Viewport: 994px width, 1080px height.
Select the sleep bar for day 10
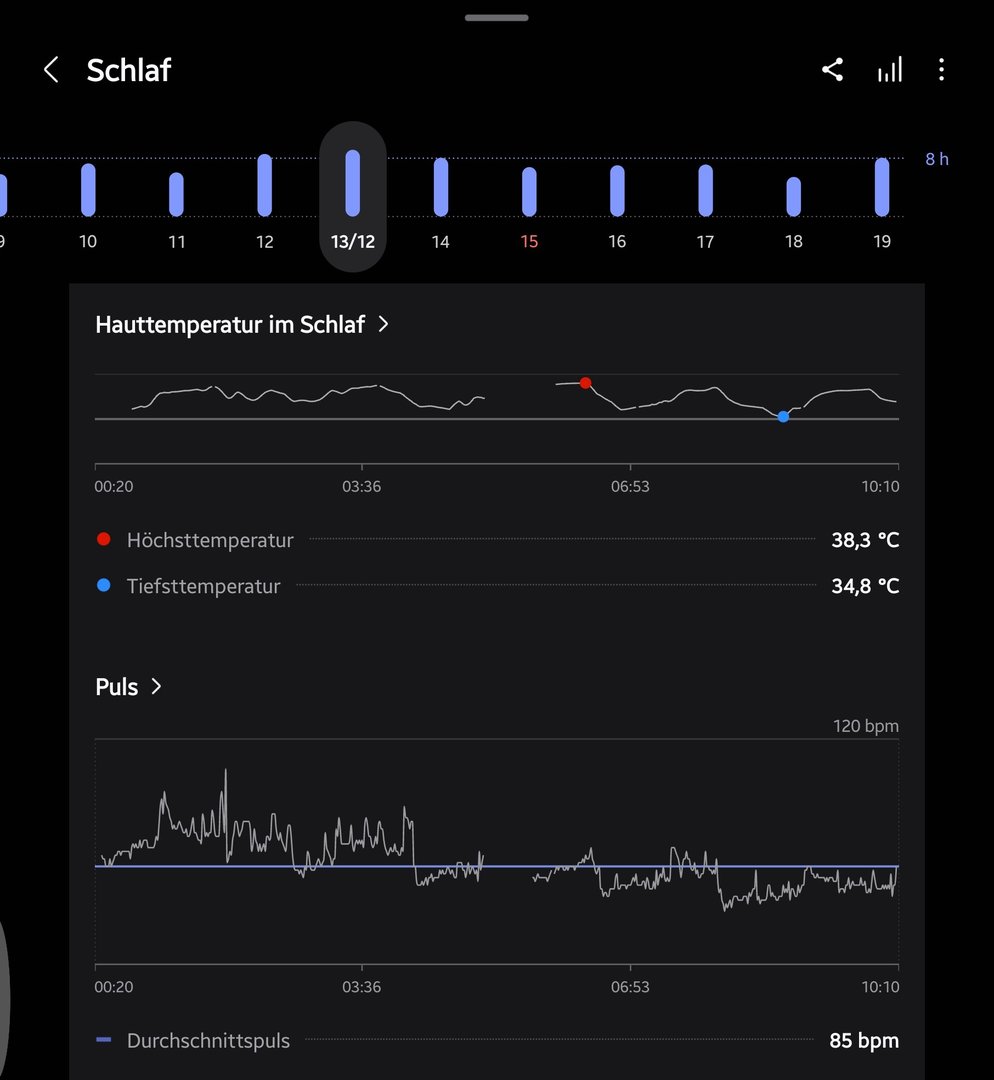coord(88,190)
